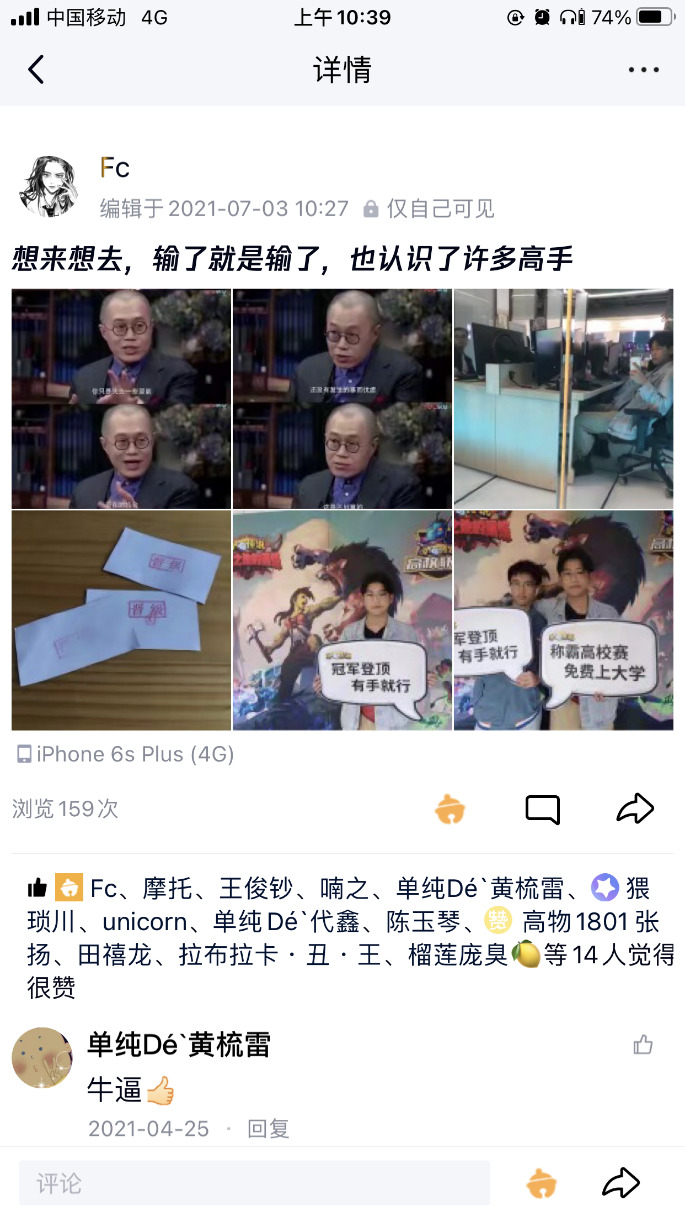This screenshot has width=685, height=1221.
Task: Open the 称霸高校赛 photo
Action: pos(563,620)
